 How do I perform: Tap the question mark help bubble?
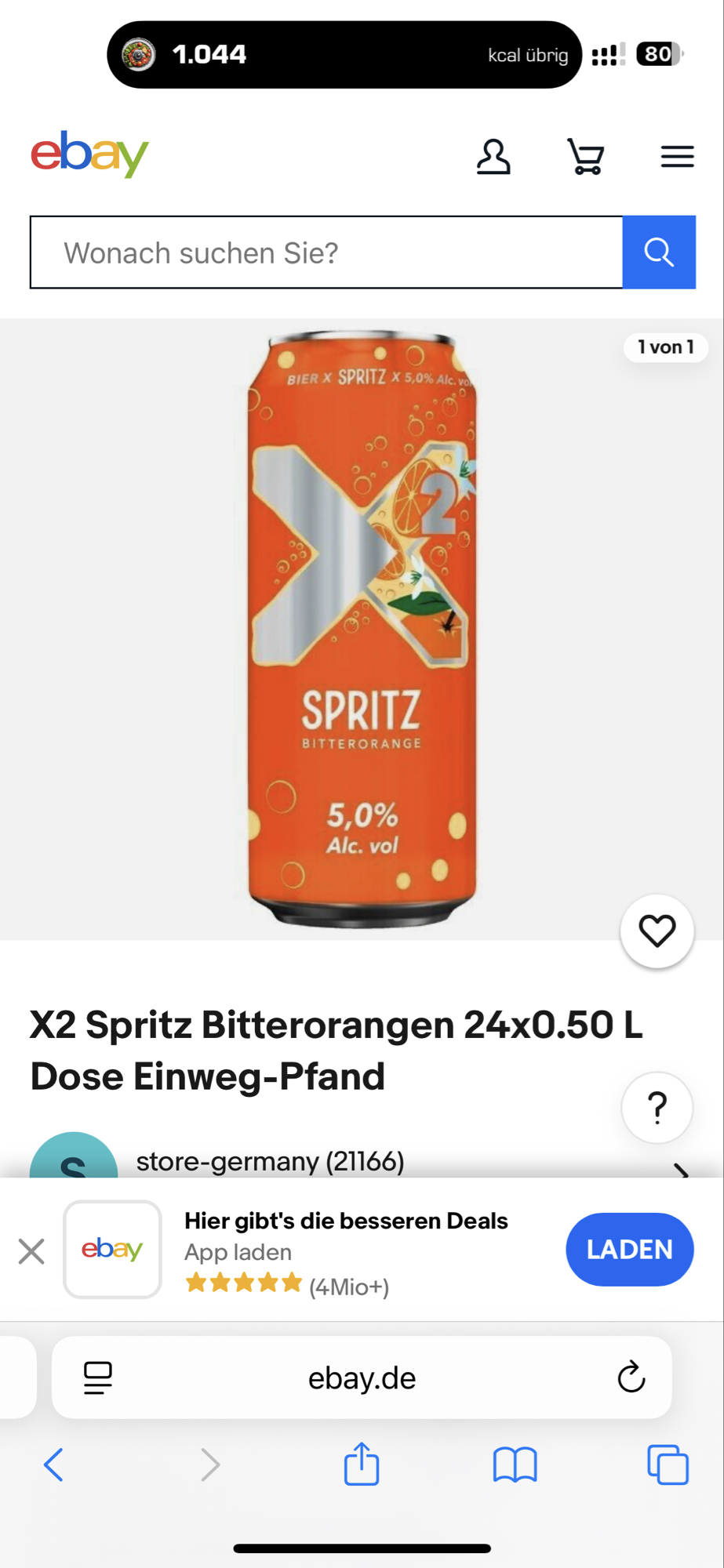click(x=657, y=1108)
